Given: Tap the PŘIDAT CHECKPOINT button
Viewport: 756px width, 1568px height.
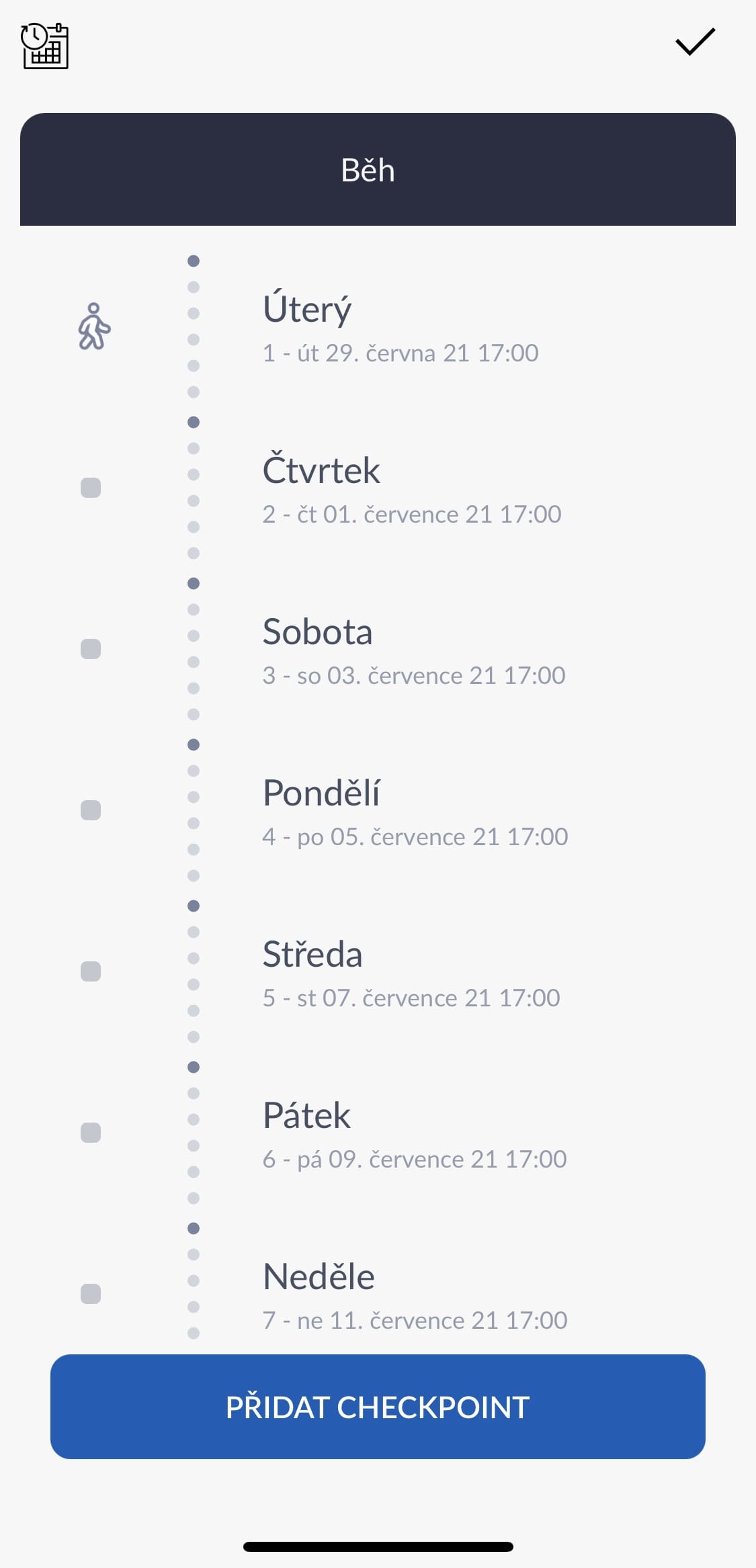Looking at the screenshot, I should [x=378, y=1407].
